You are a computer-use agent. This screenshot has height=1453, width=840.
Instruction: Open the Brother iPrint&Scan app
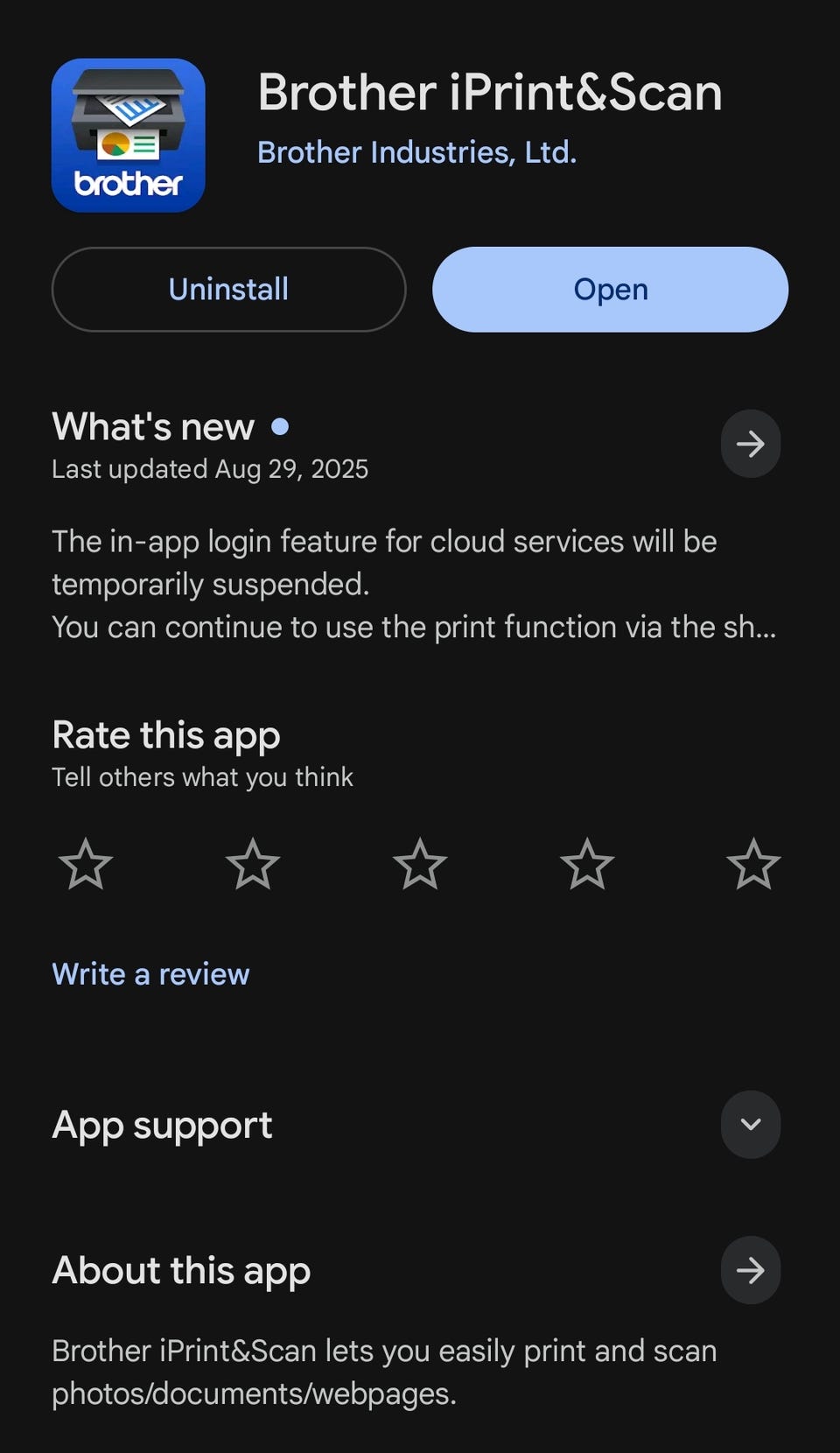[610, 290]
